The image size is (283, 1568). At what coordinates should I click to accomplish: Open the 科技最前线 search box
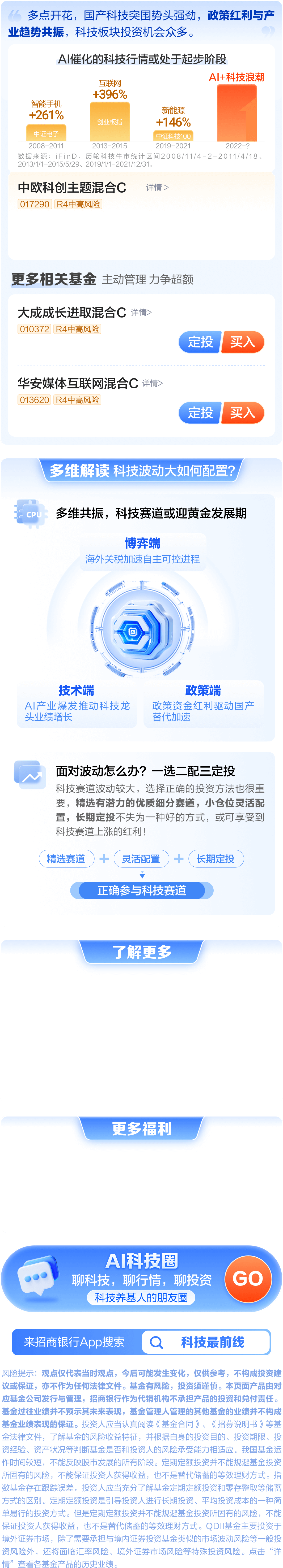coord(206,1342)
